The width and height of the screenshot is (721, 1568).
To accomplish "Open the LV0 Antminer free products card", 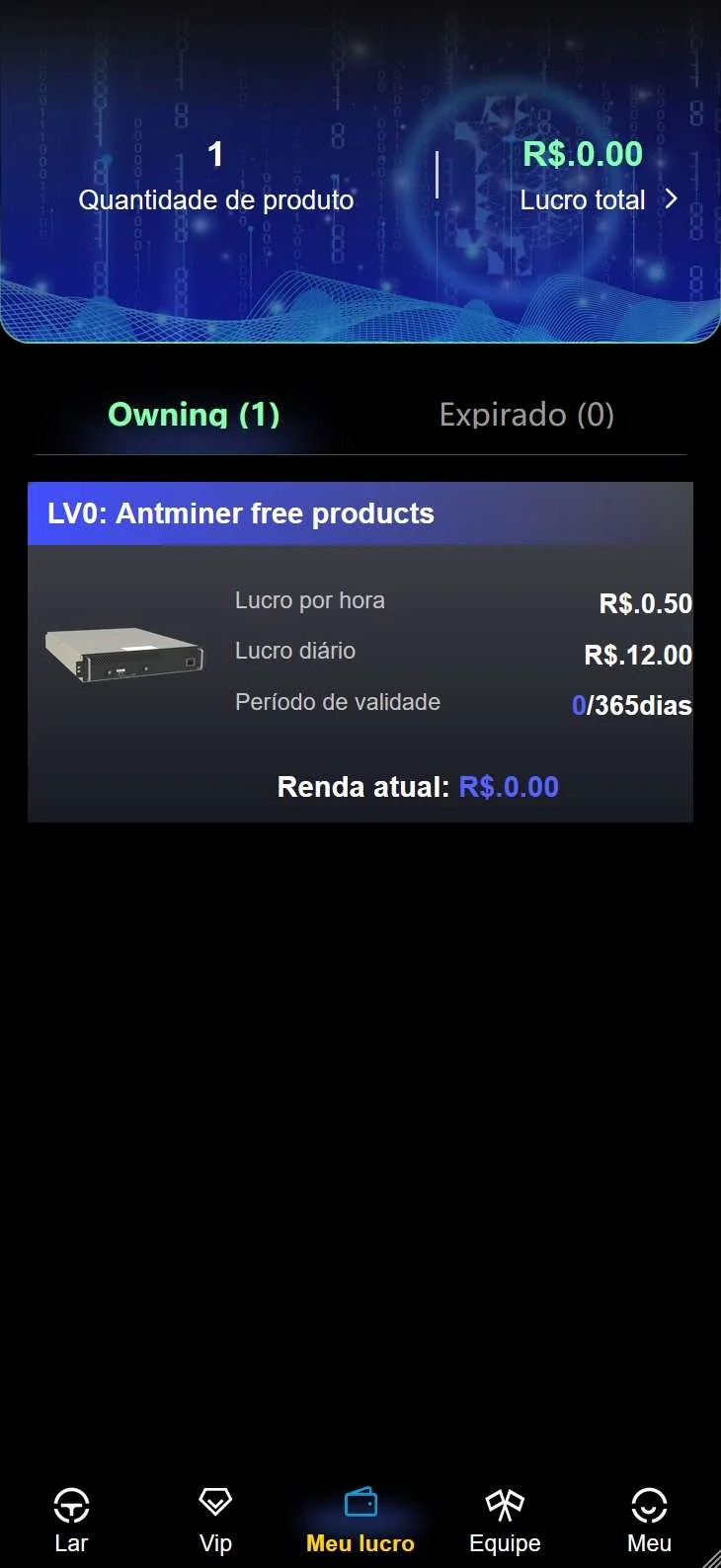I will [x=360, y=652].
